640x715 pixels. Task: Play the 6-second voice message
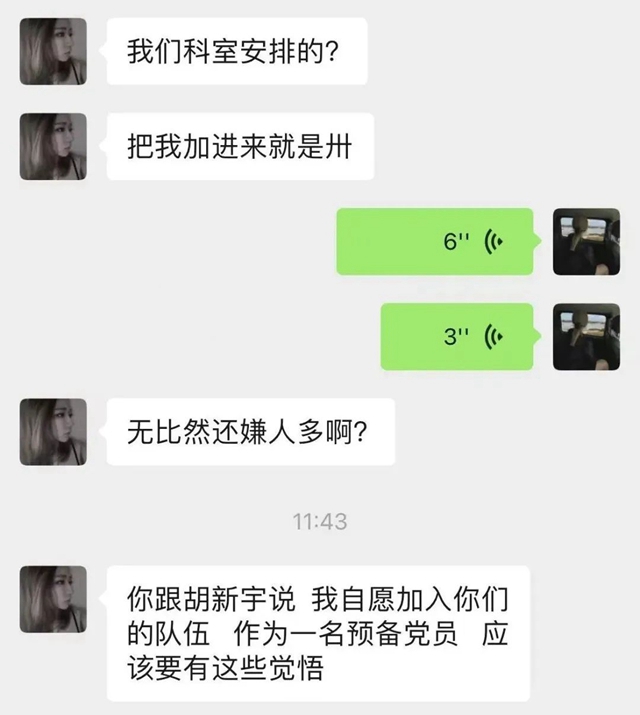[434, 241]
